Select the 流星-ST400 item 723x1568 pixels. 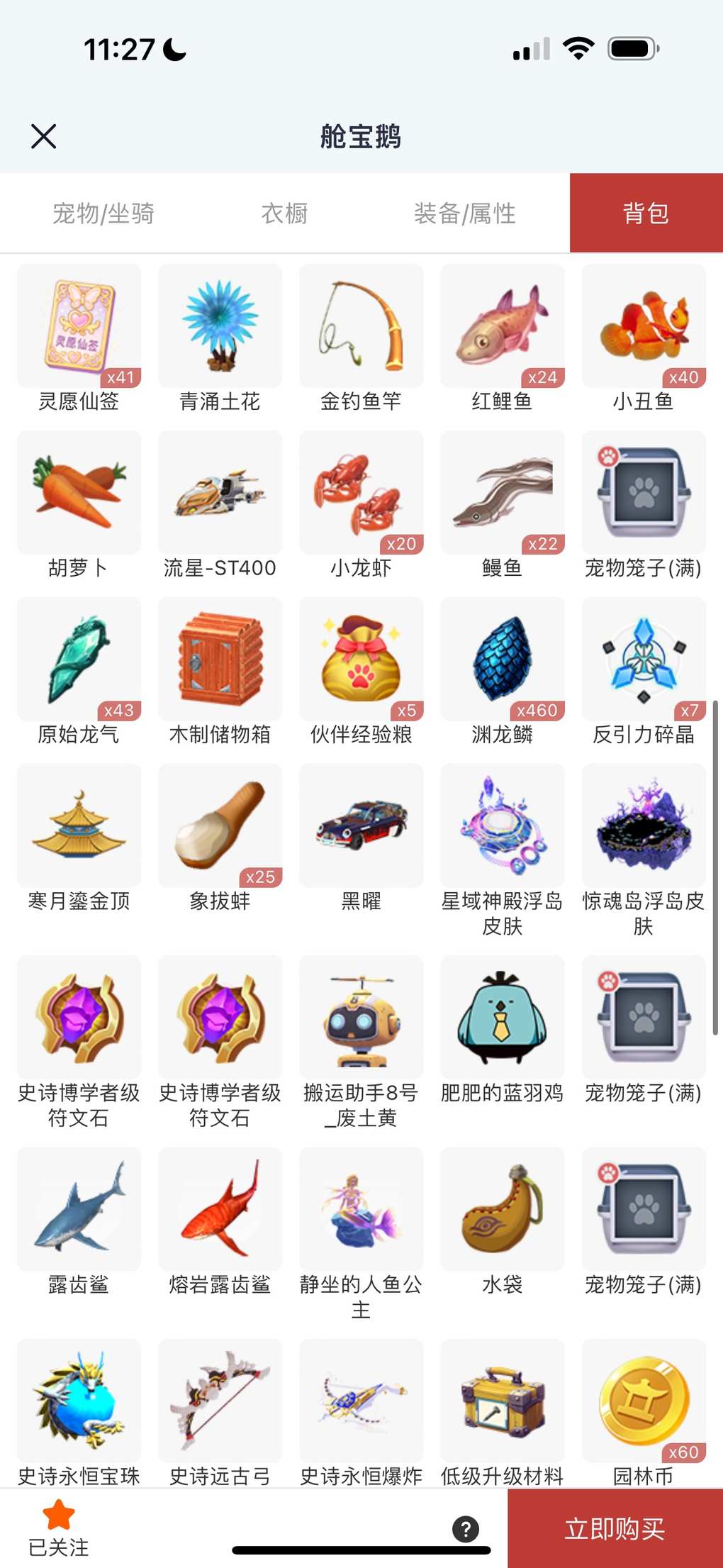[x=220, y=493]
